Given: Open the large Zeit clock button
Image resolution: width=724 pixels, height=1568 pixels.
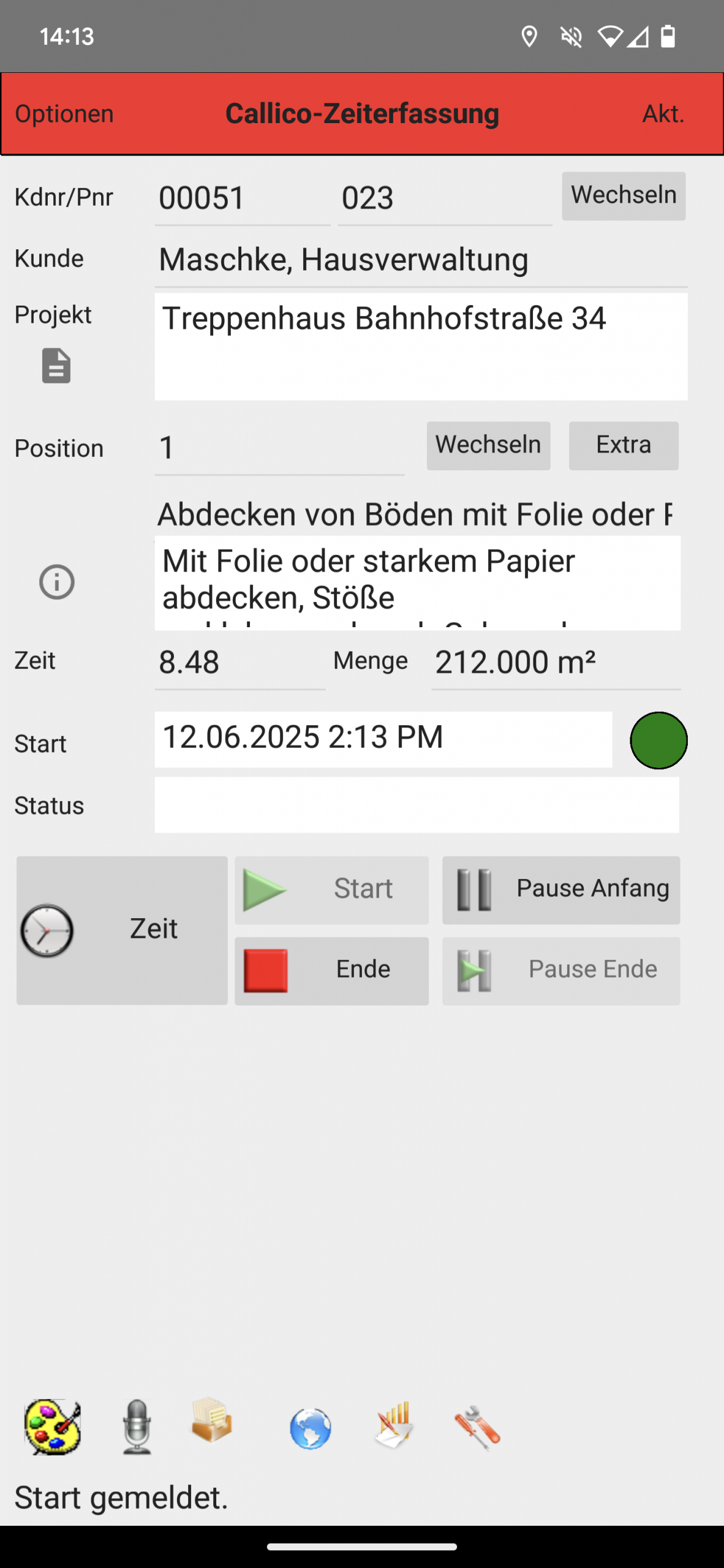Looking at the screenshot, I should (x=122, y=930).
